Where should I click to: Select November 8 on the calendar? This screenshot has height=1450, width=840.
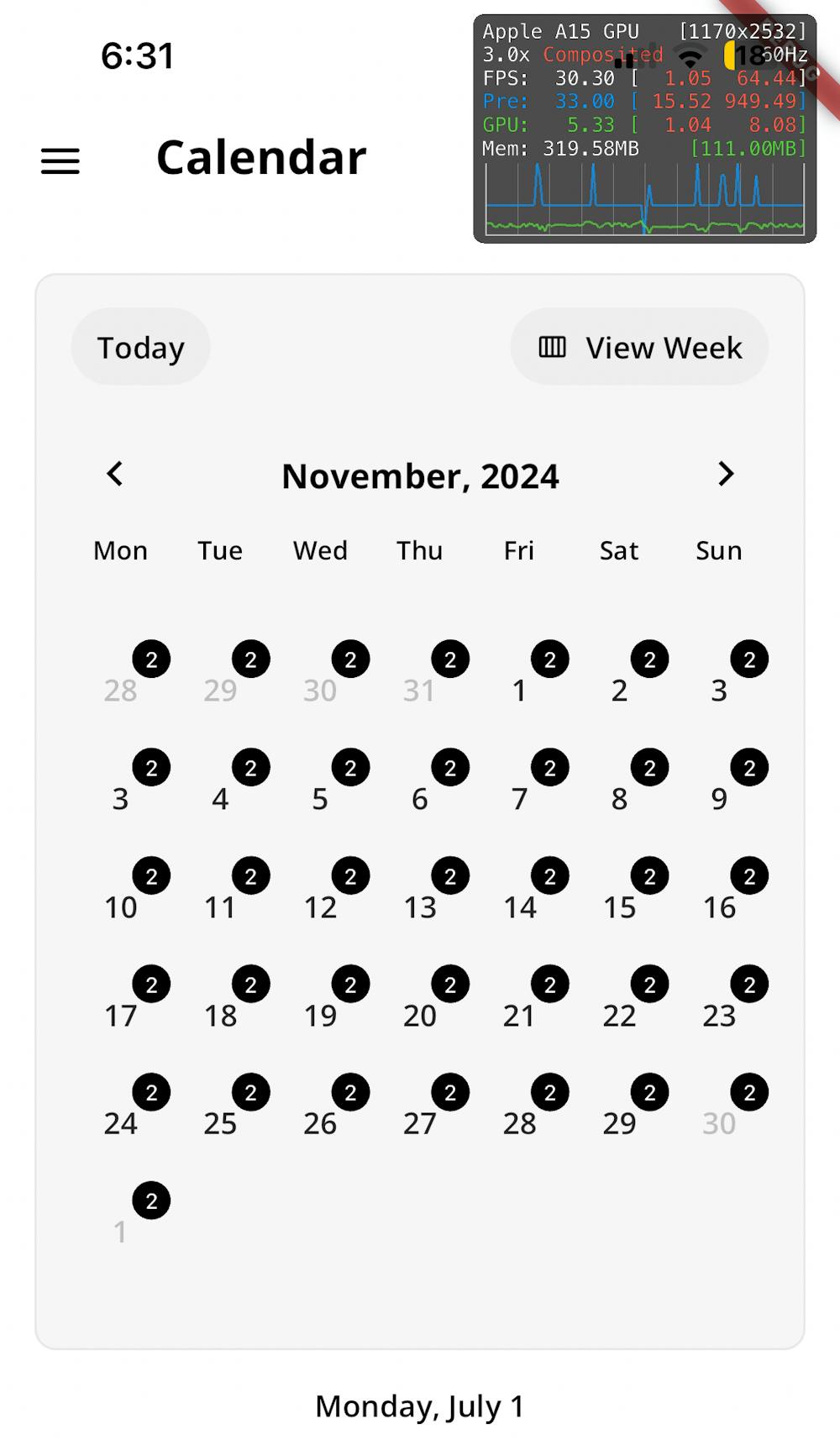(x=620, y=798)
